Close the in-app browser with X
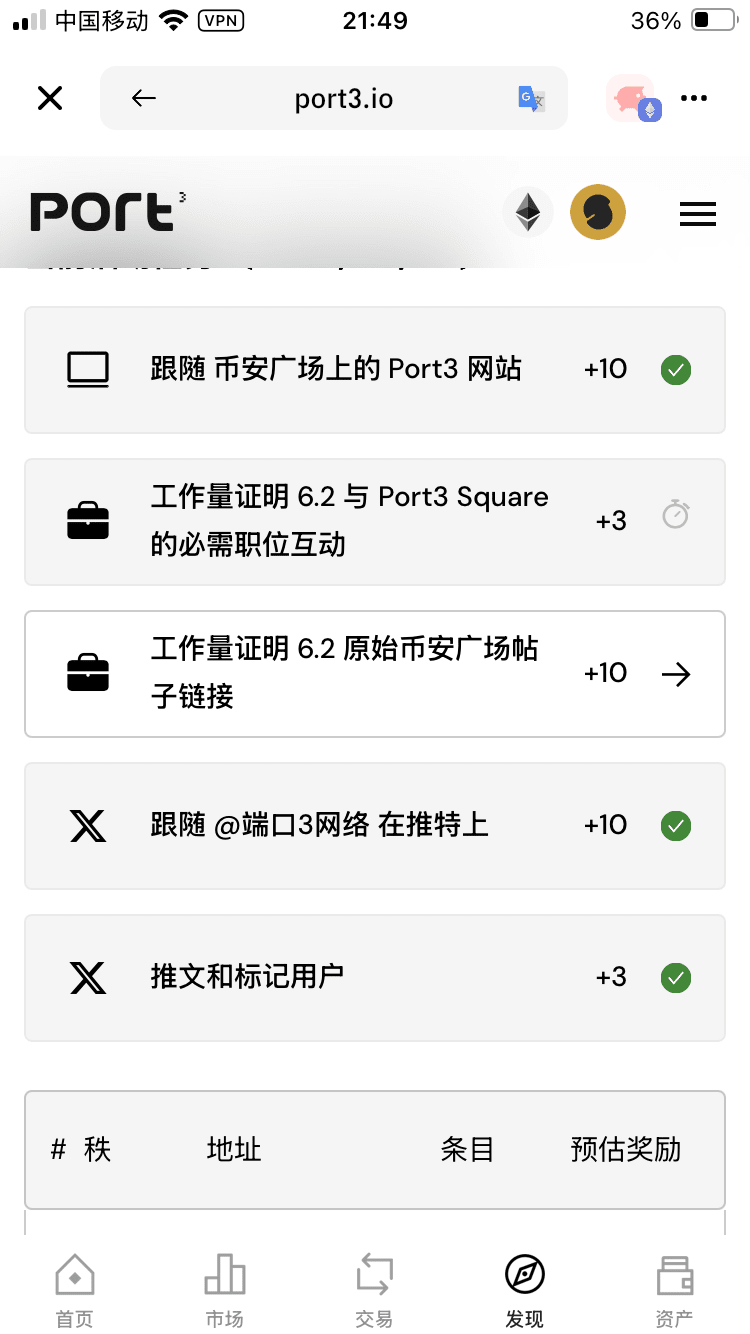The image size is (750, 1334). 50,98
